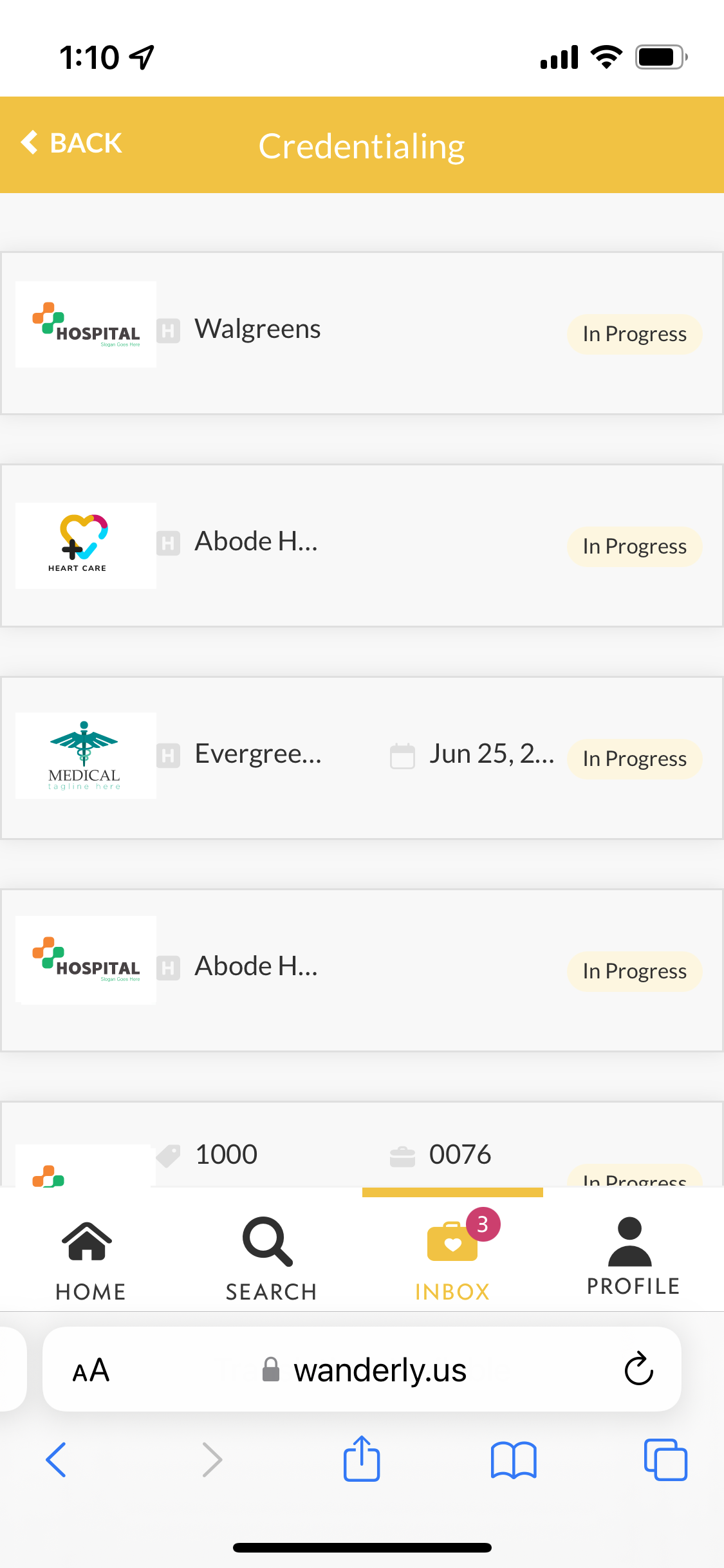This screenshot has width=724, height=1568.
Task: Open the Walgreens credentialing card
Action: 362,333
